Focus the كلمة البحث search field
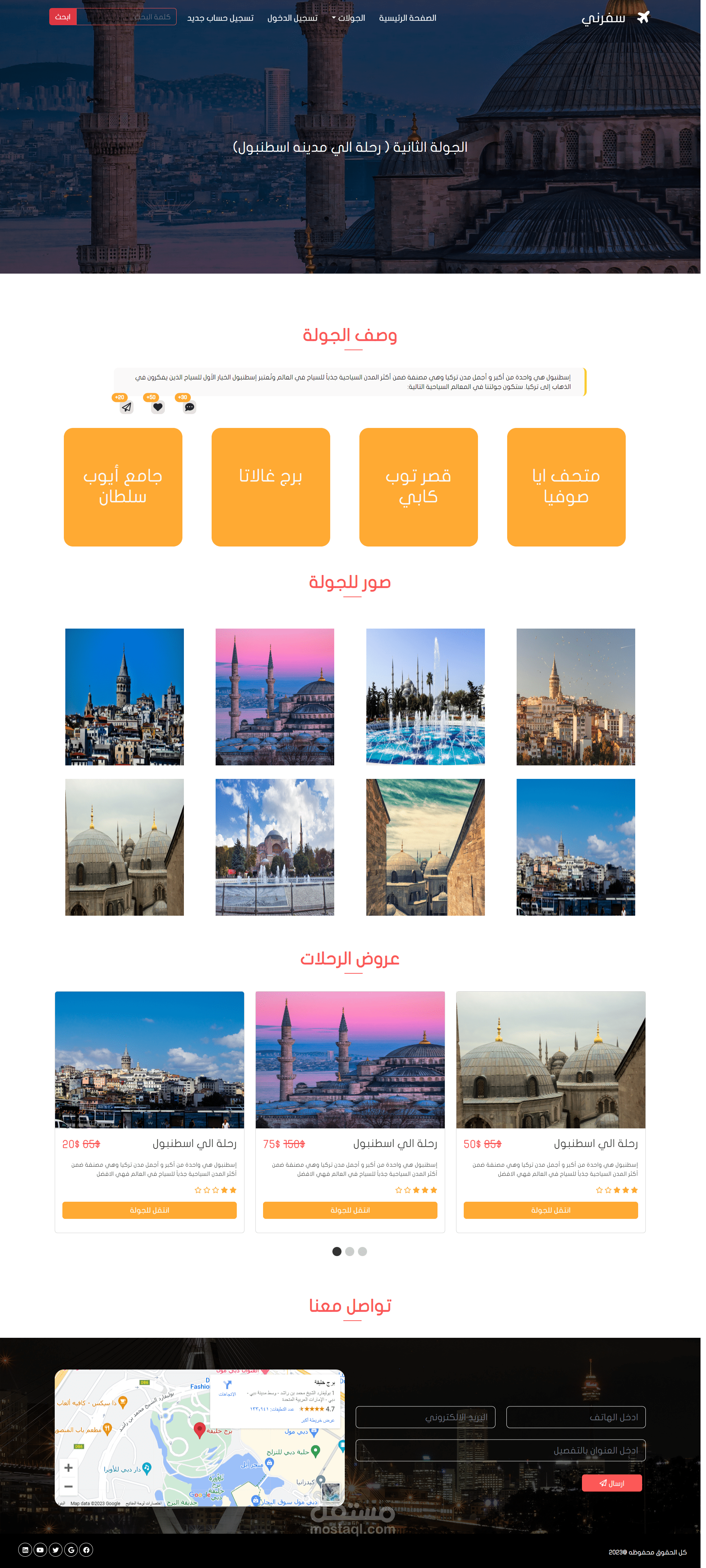Screen dimensions: 706x1568 (127, 17)
